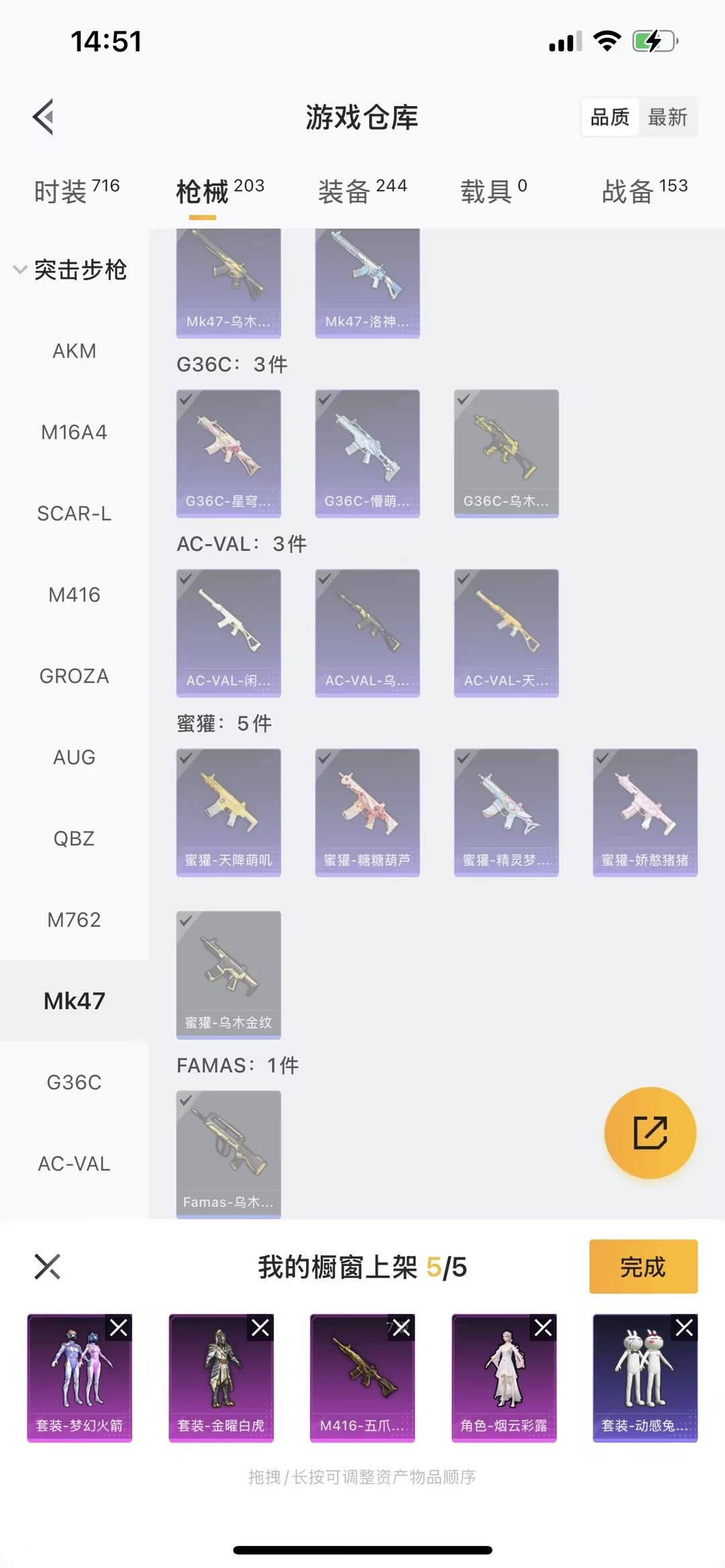Screen dimensions: 725x1568
Task: Remove 角色-烟云彩露 from the showcase
Action: click(543, 1327)
